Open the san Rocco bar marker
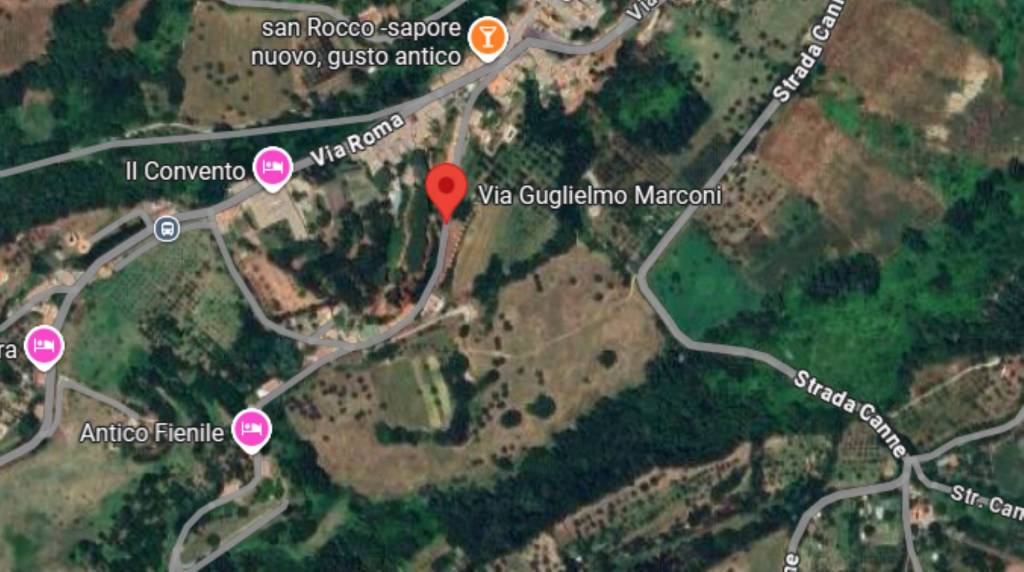The height and width of the screenshot is (572, 1024). (x=487, y=37)
